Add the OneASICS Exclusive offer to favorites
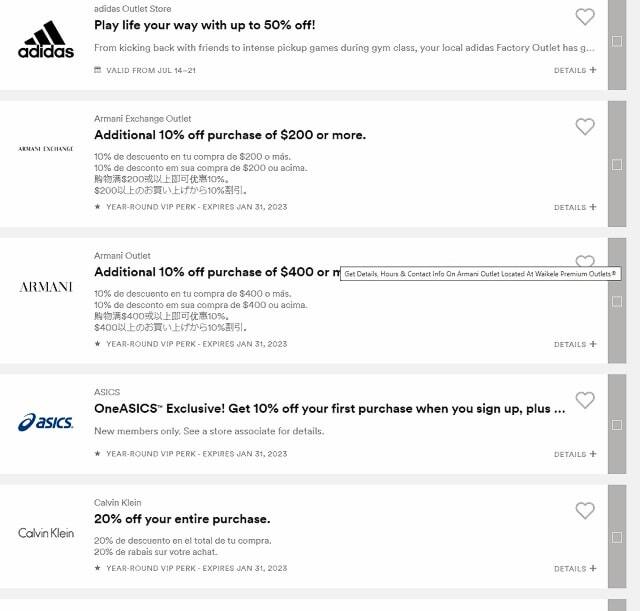 pos(585,401)
